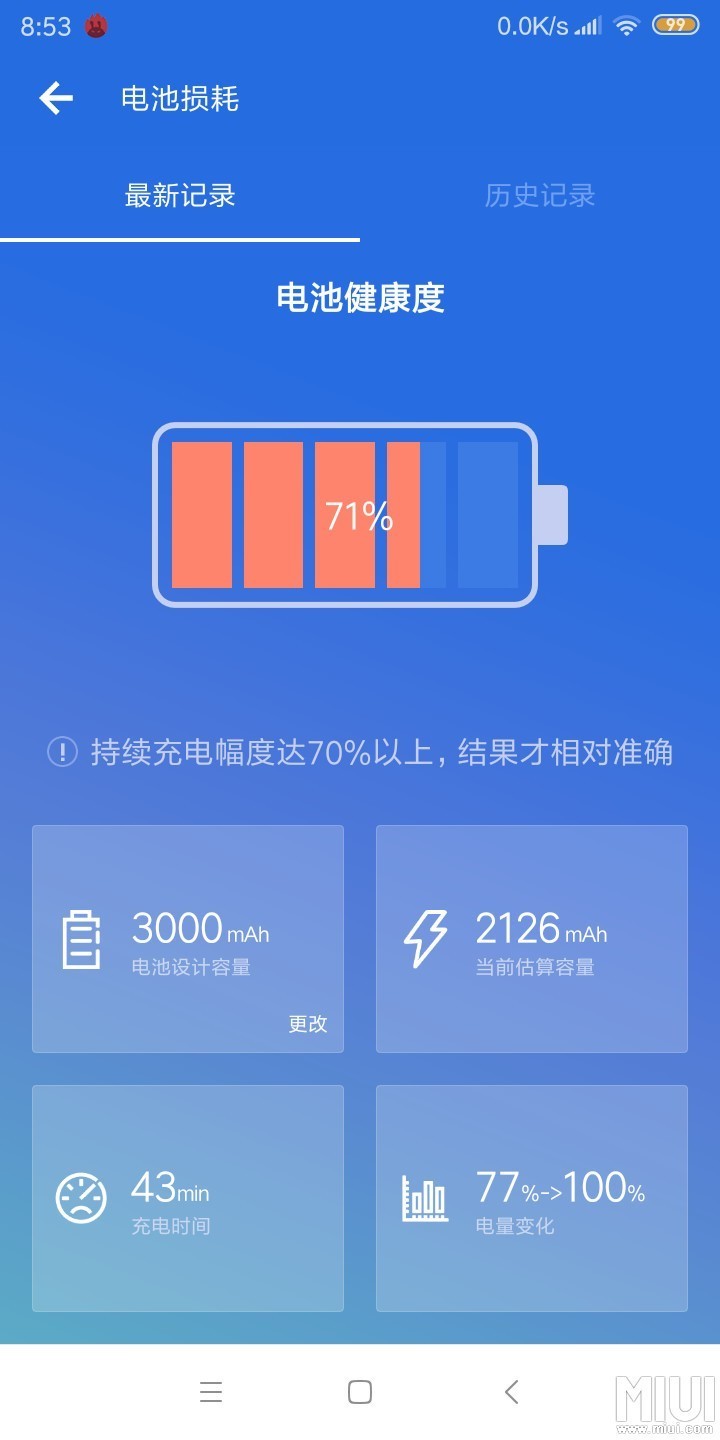The height and width of the screenshot is (1440, 720).
Task: Switch to the 历史记录 tab
Action: [539, 195]
